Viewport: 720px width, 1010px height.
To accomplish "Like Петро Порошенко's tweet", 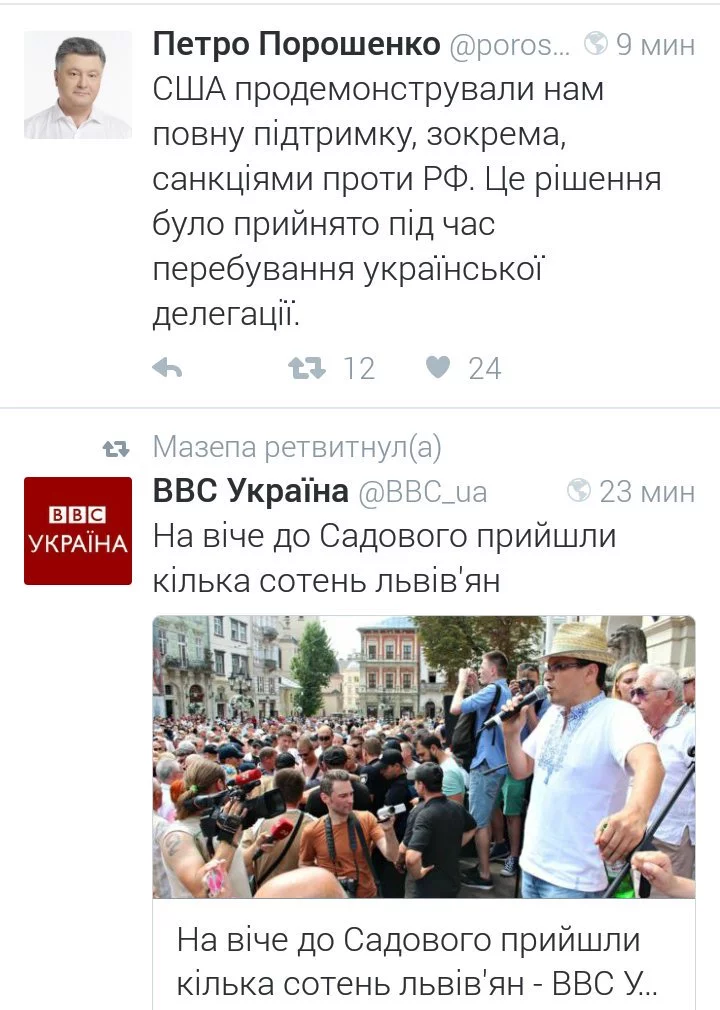I will pyautogui.click(x=438, y=368).
